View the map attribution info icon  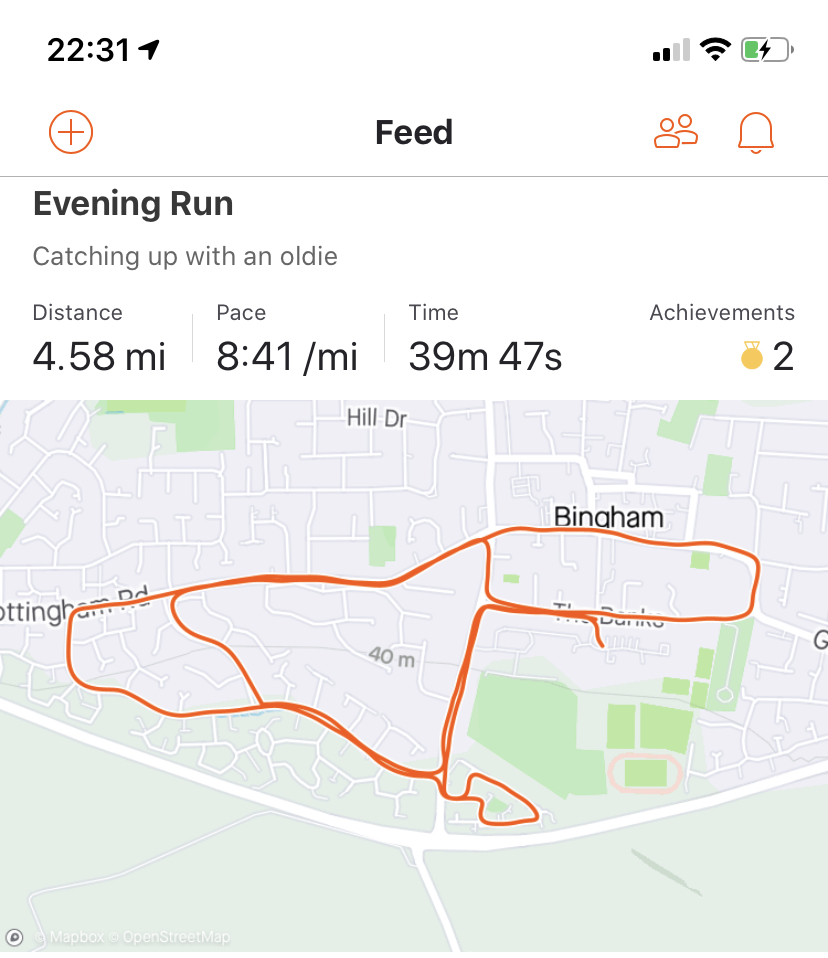16,937
